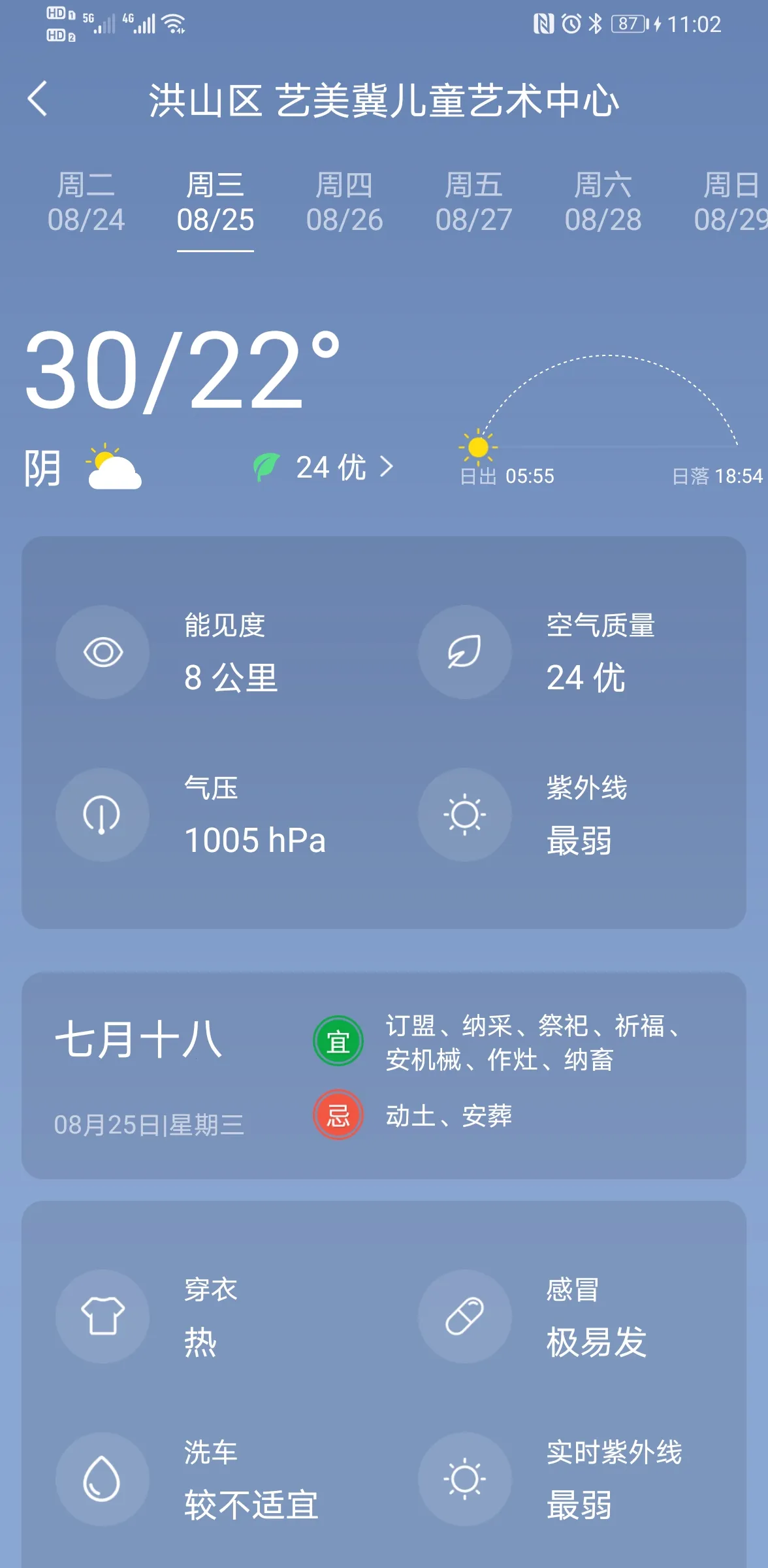768x1568 pixels.
Task: Click the water drop icon for 洗车
Action: (103, 1480)
